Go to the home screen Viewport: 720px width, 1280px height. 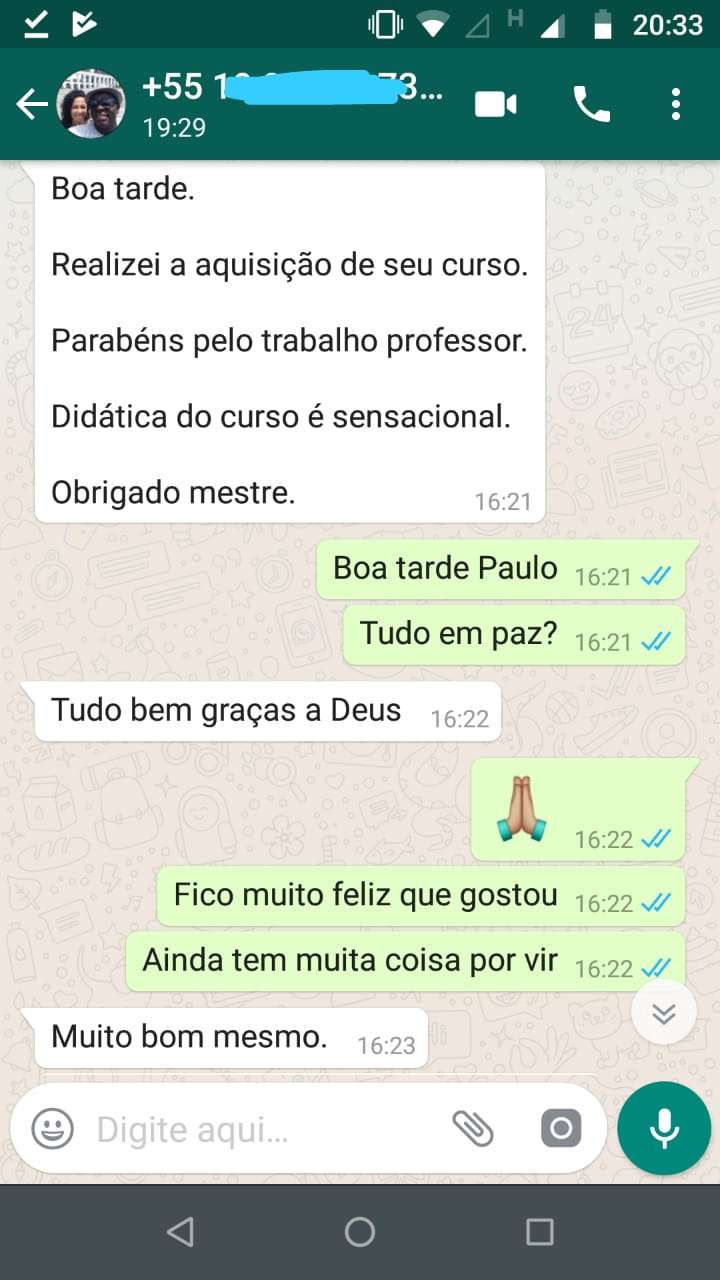click(360, 1232)
